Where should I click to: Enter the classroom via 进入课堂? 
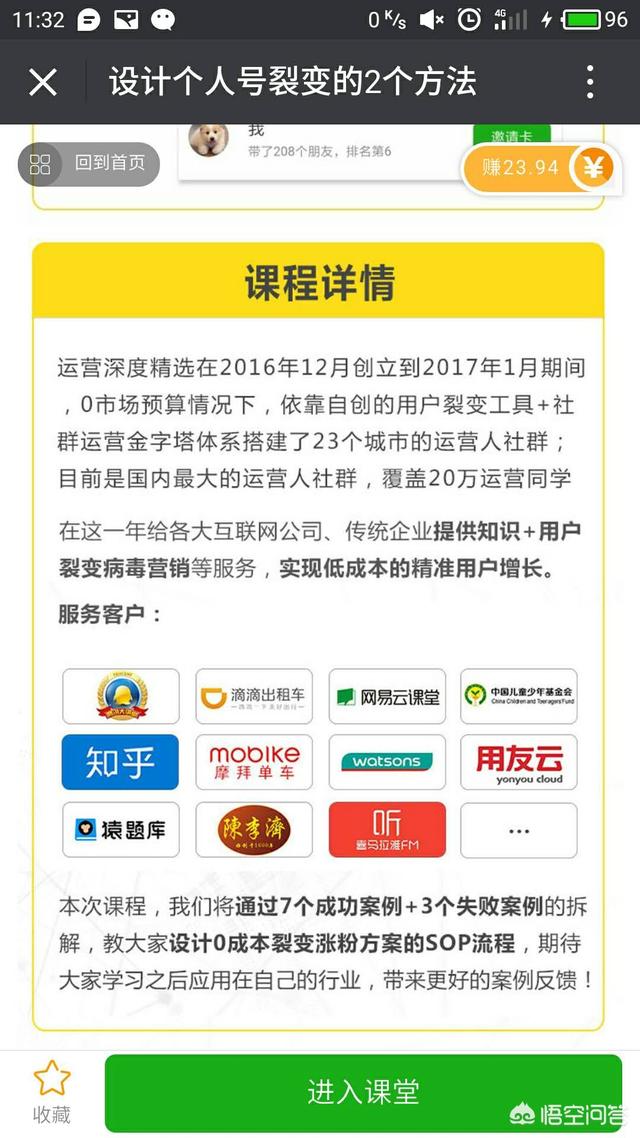coord(363,1092)
